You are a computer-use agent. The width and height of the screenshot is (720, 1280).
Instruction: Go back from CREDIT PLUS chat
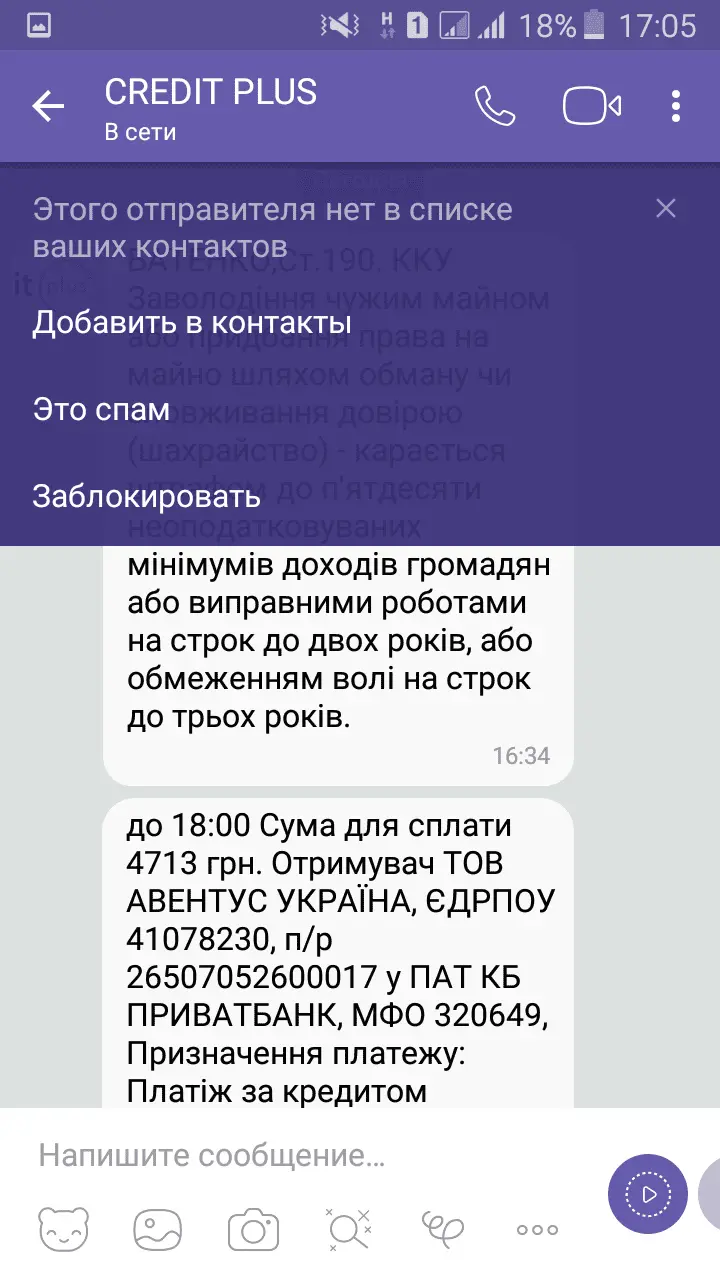point(47,106)
